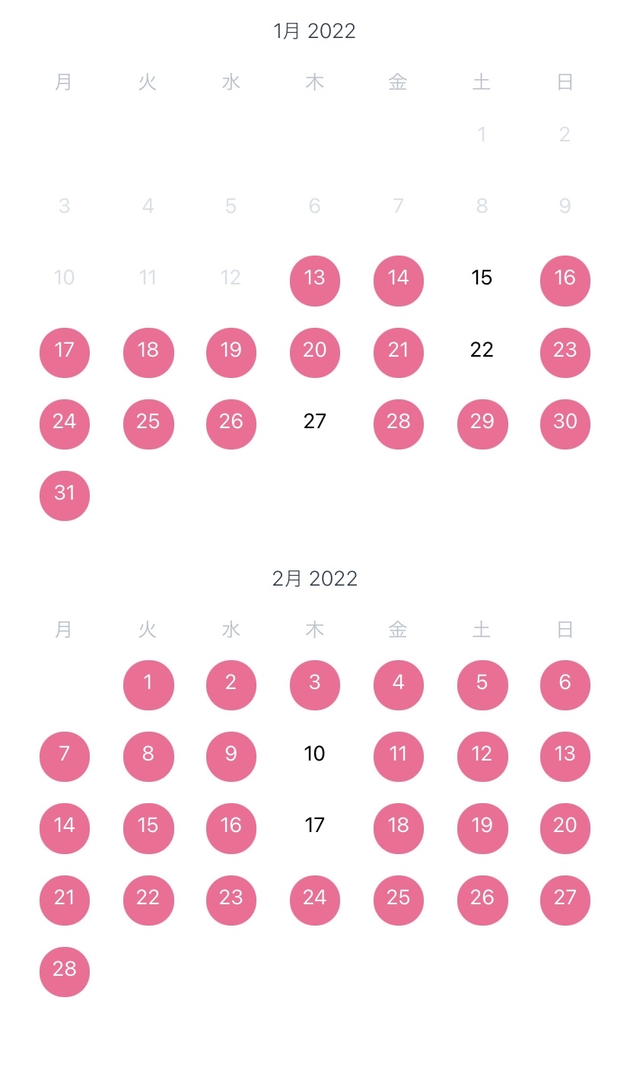Choose February 17 in the calendar
This screenshot has width=630, height=1080.
click(315, 825)
